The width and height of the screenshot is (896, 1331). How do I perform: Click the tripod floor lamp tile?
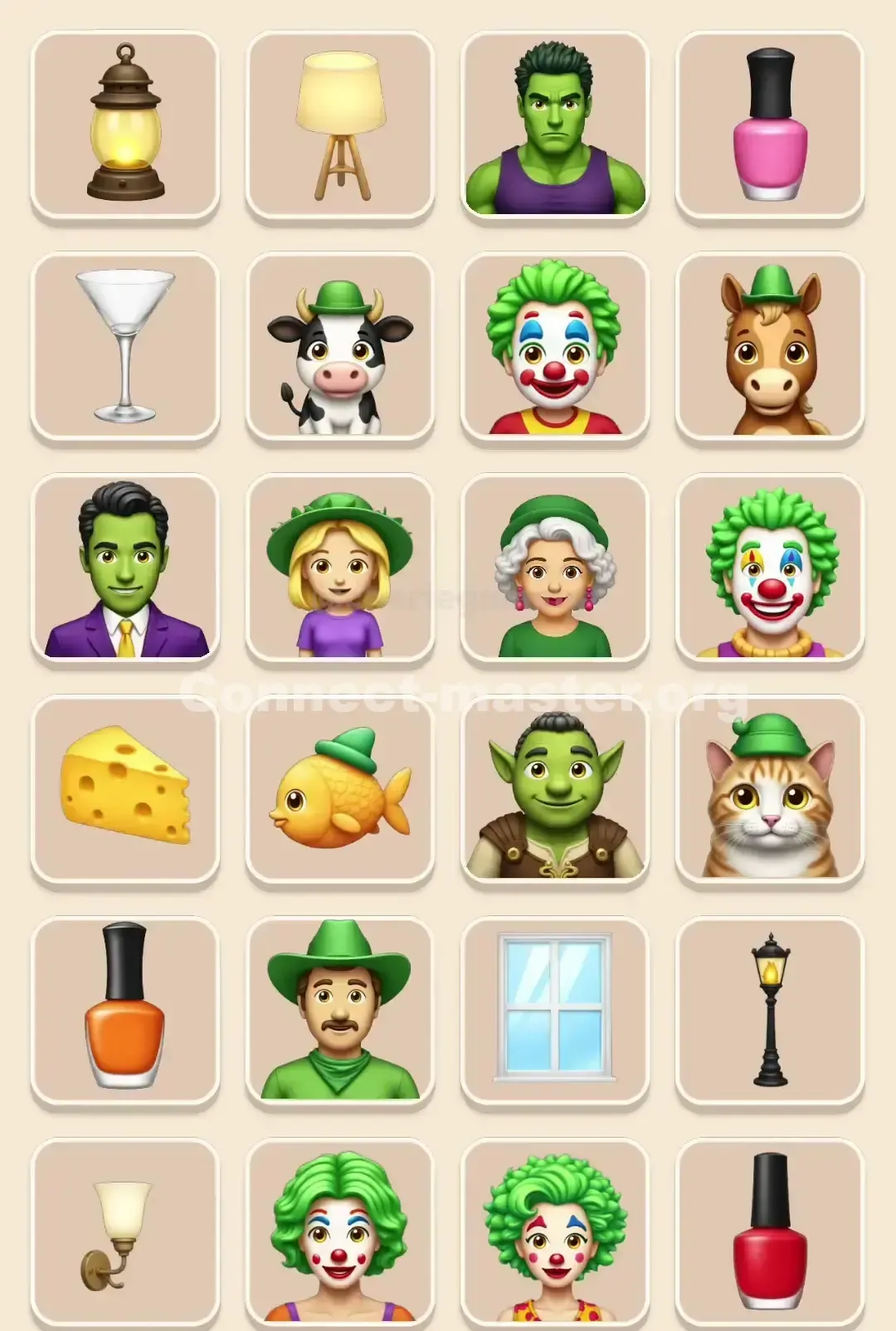tap(340, 124)
